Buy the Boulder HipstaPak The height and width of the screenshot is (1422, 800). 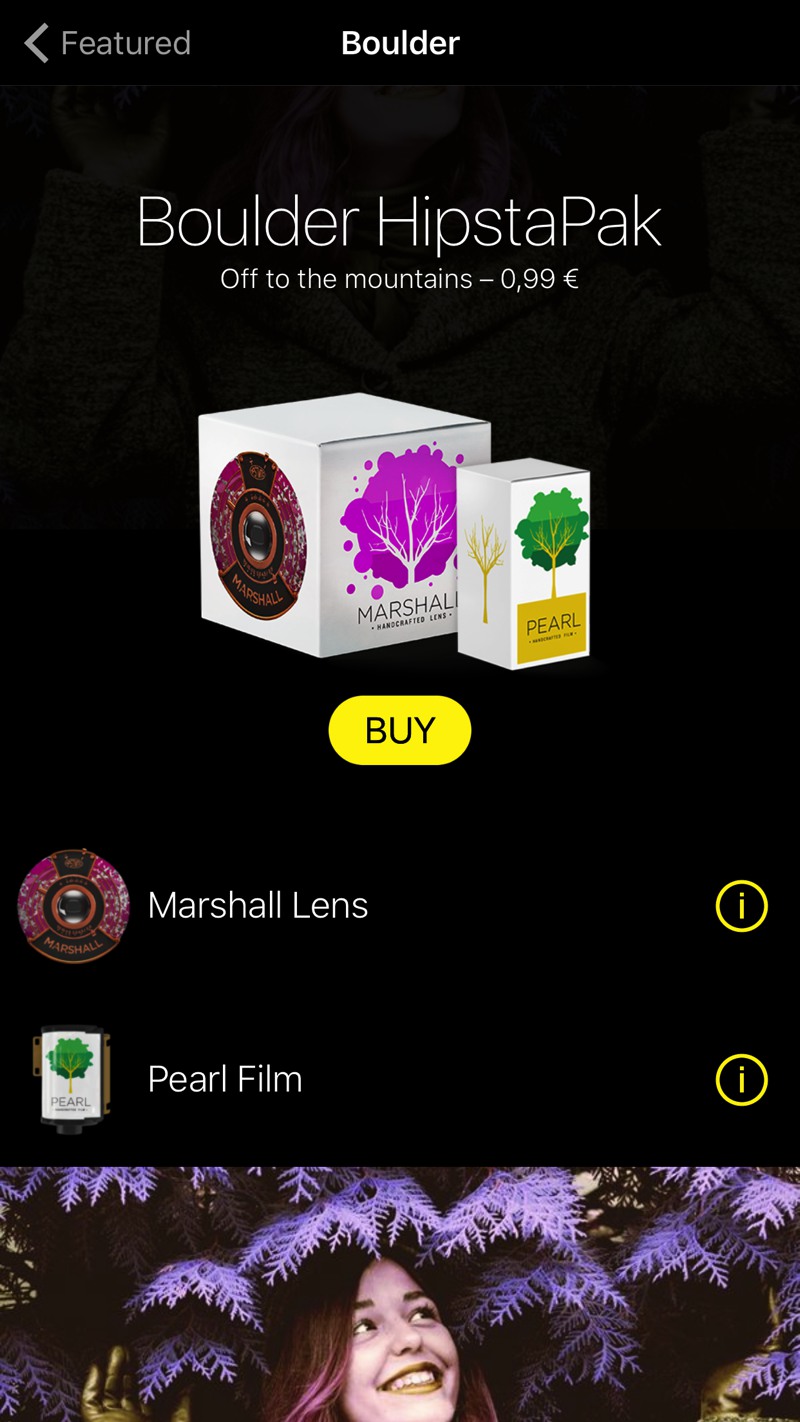tap(400, 731)
